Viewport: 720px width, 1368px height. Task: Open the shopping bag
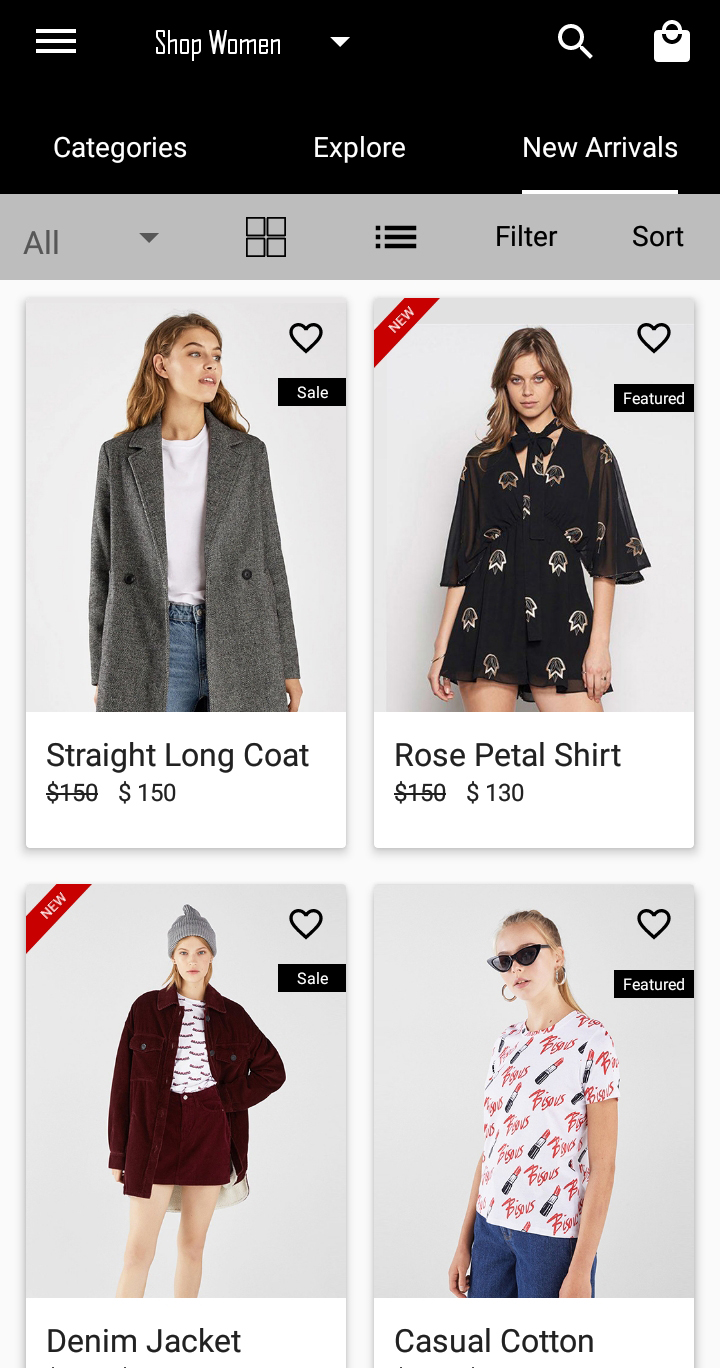tap(671, 43)
